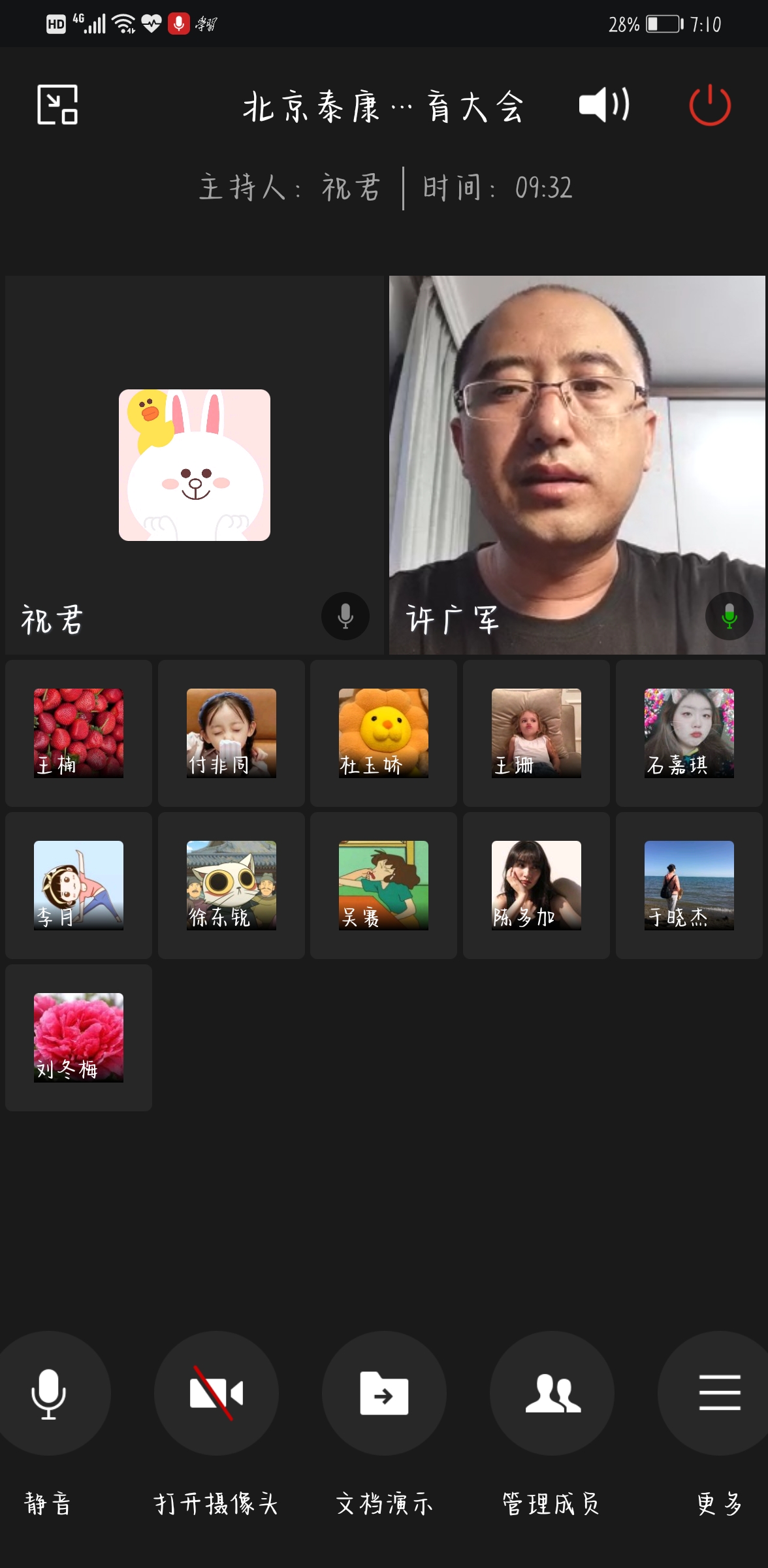Select participant 杜玉娇
Viewport: 768px width, 1568px height.
point(383,733)
